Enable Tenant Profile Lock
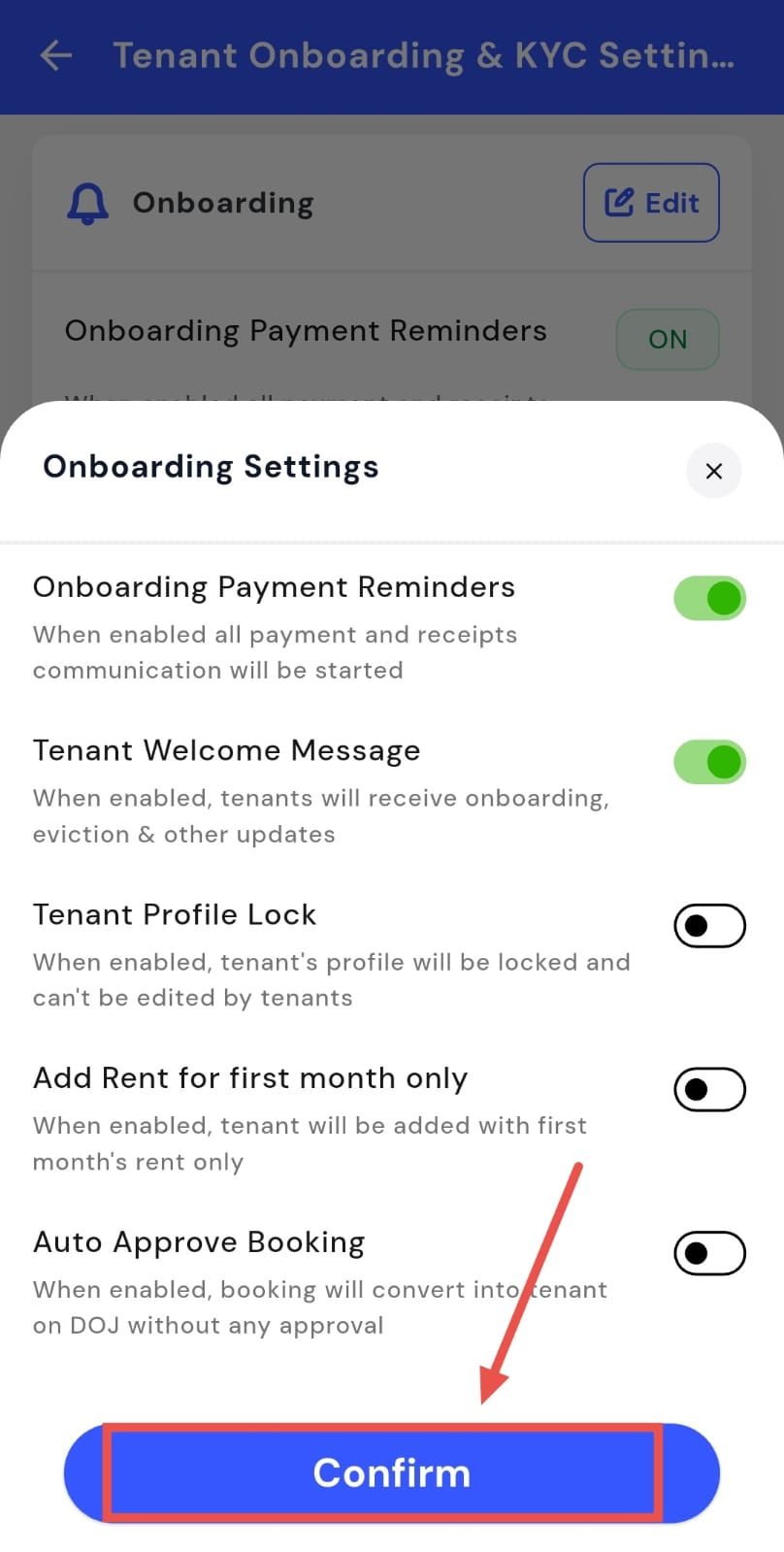Image resolution: width=784 pixels, height=1552 pixels. pyautogui.click(x=709, y=926)
